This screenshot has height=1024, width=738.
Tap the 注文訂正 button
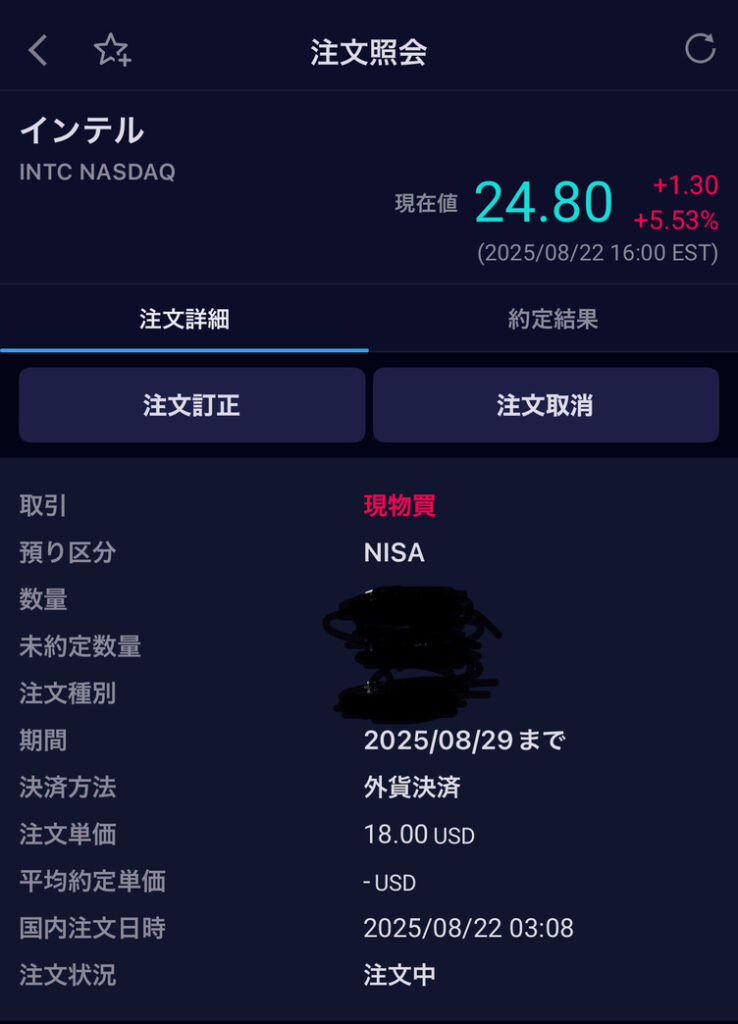[192, 405]
